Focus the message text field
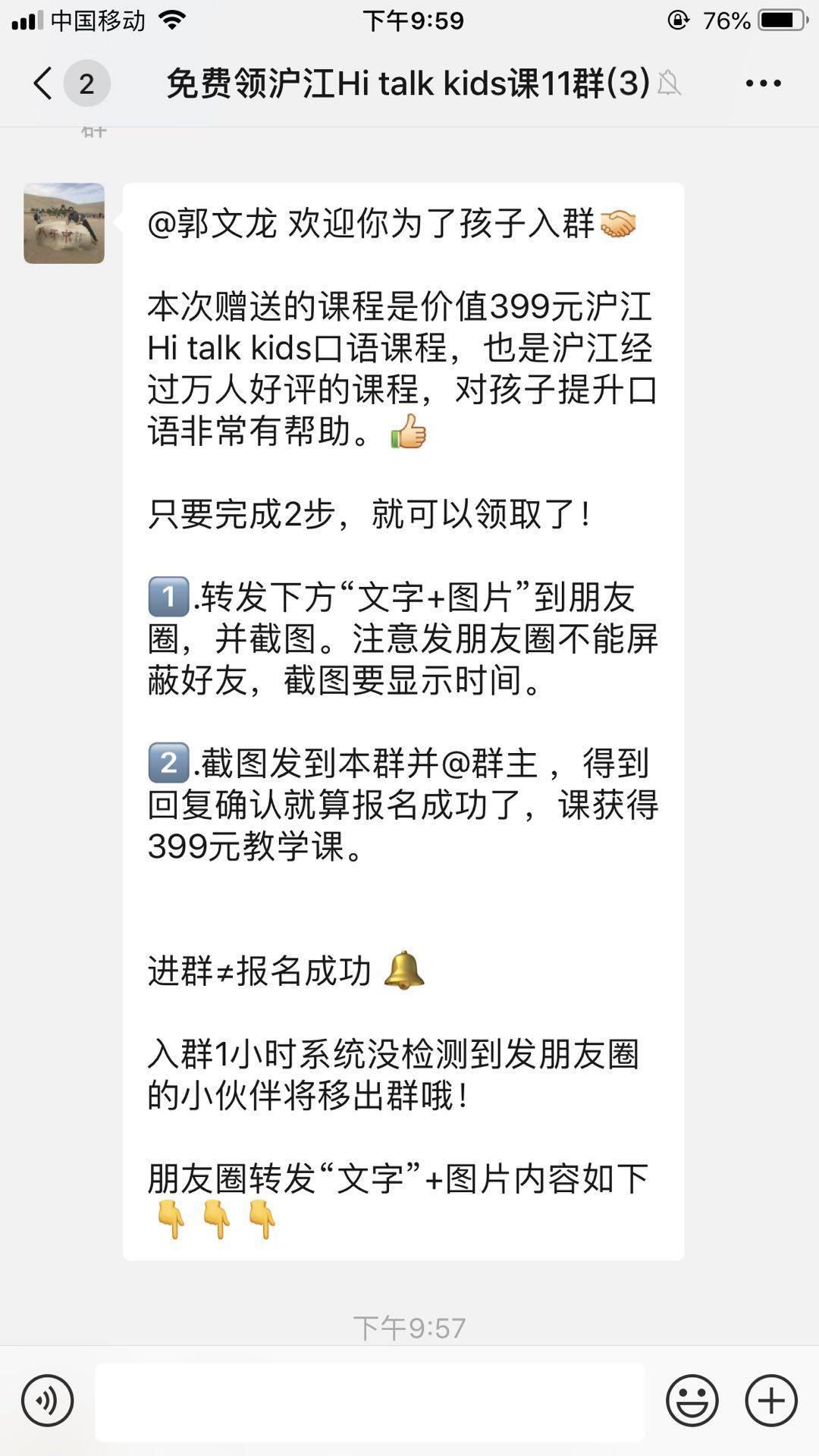The width and height of the screenshot is (819, 1456). (x=370, y=1401)
